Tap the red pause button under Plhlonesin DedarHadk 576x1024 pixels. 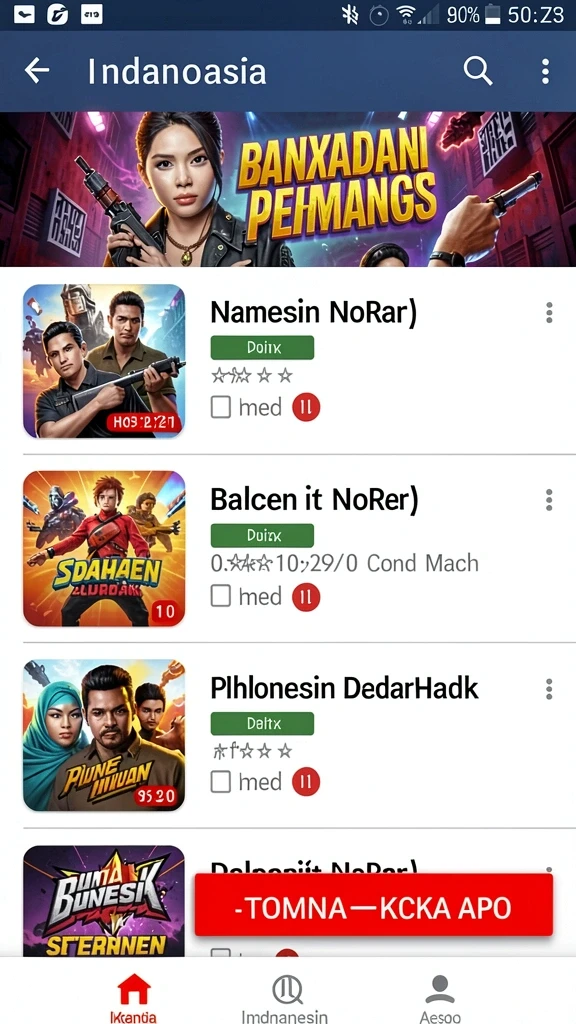point(306,782)
